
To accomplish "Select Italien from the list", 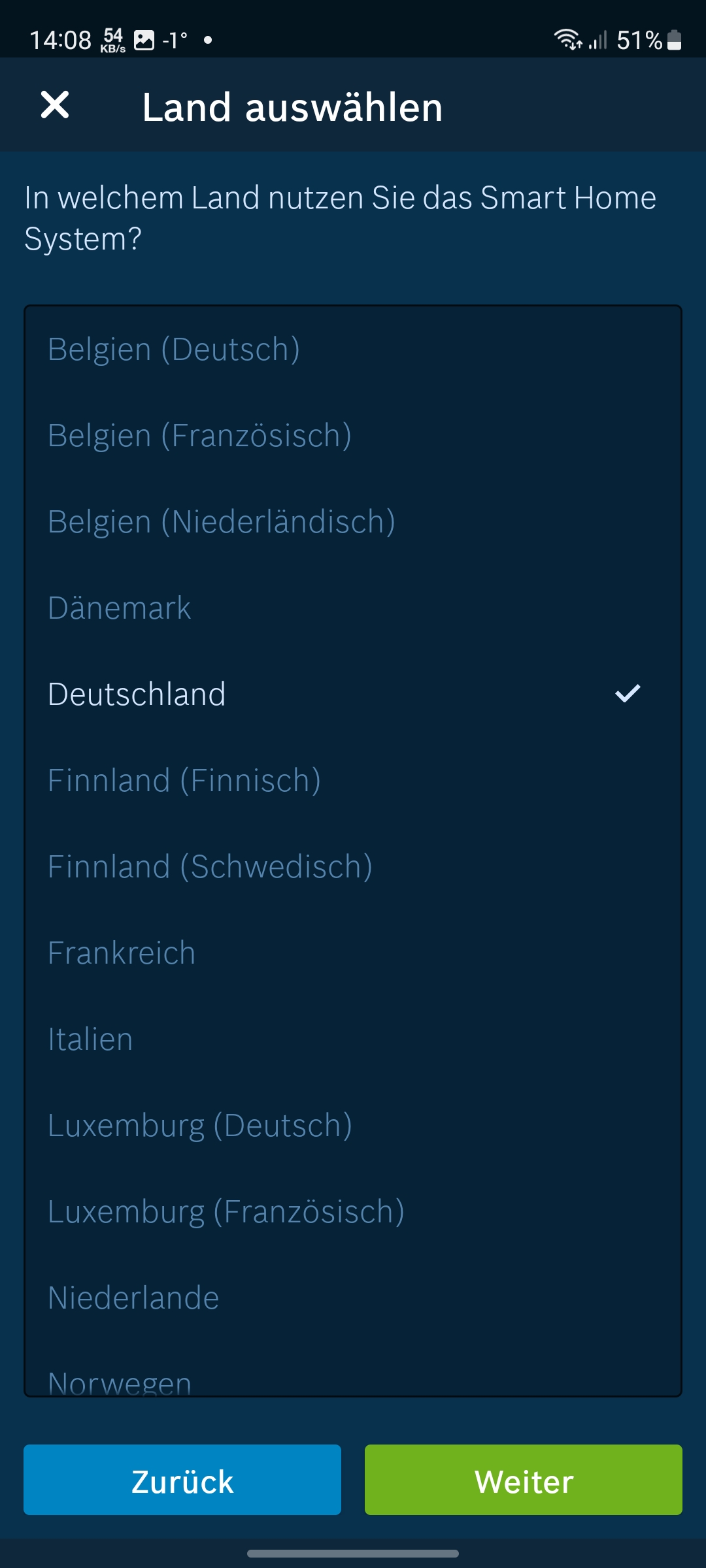I will [x=90, y=1039].
